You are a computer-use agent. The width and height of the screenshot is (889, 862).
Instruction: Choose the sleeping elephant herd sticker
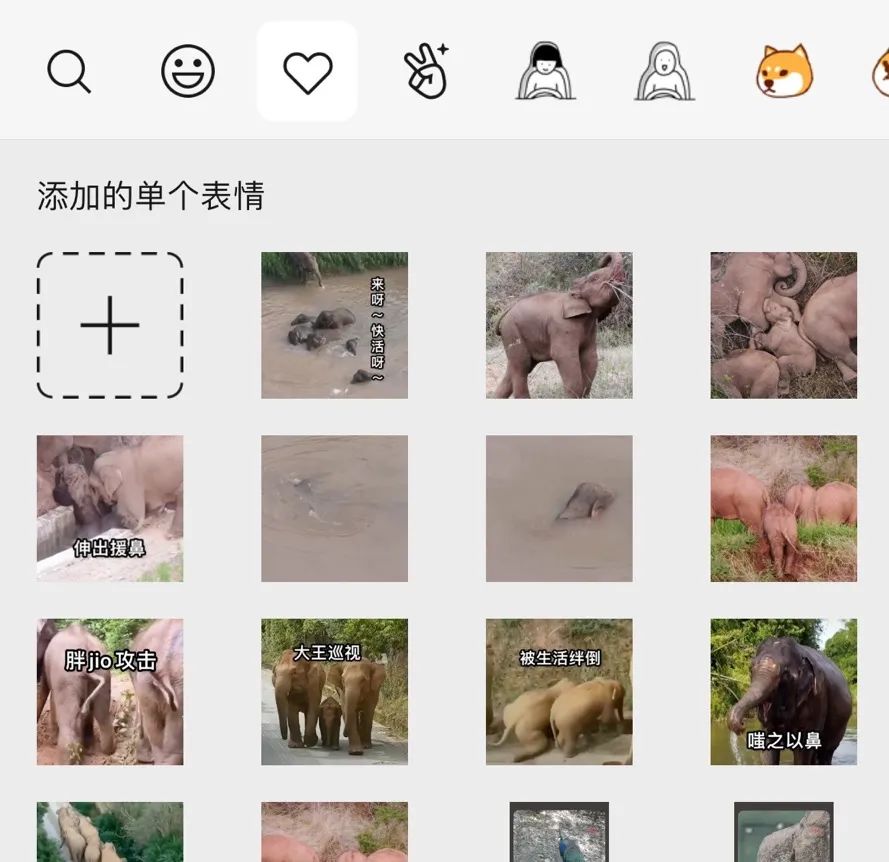point(783,325)
